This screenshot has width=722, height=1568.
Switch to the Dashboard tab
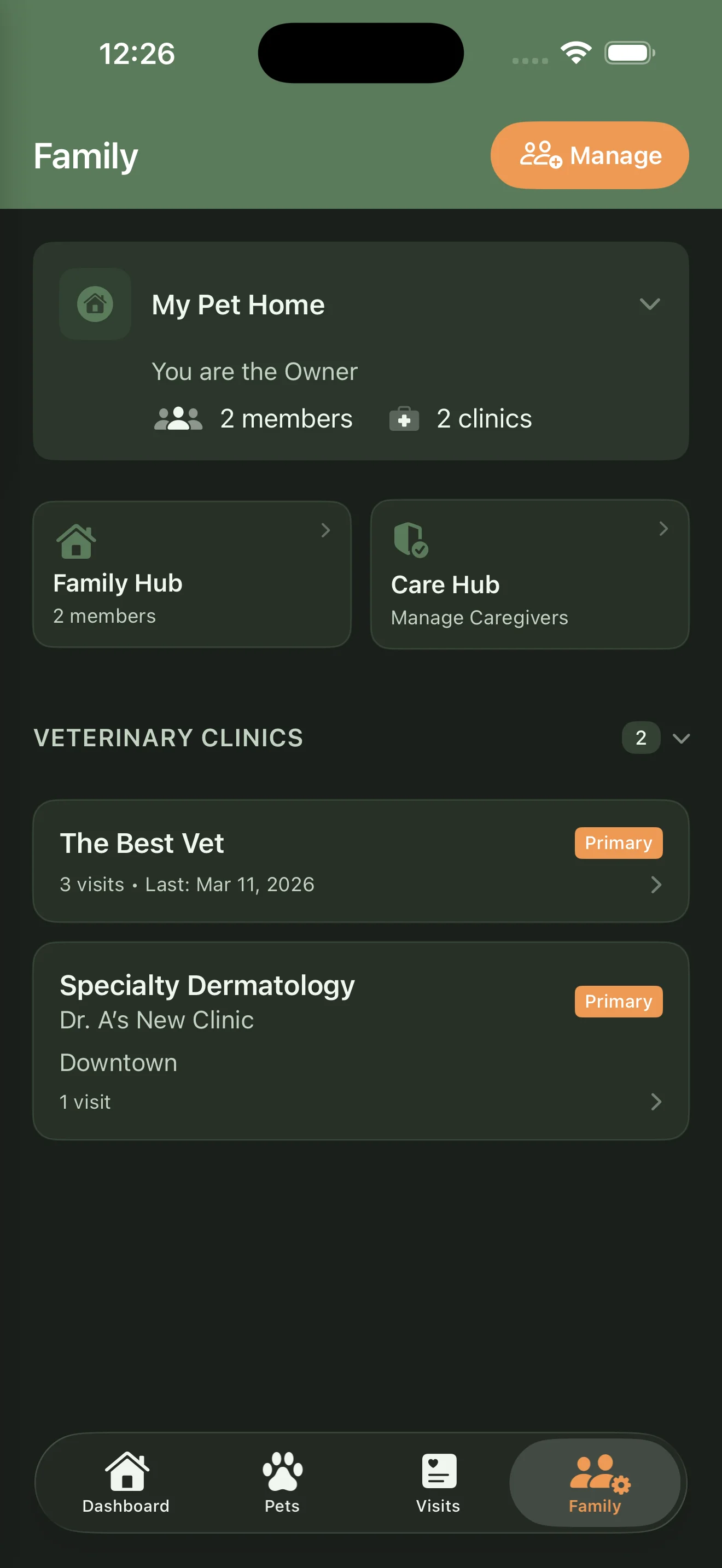click(x=126, y=1483)
